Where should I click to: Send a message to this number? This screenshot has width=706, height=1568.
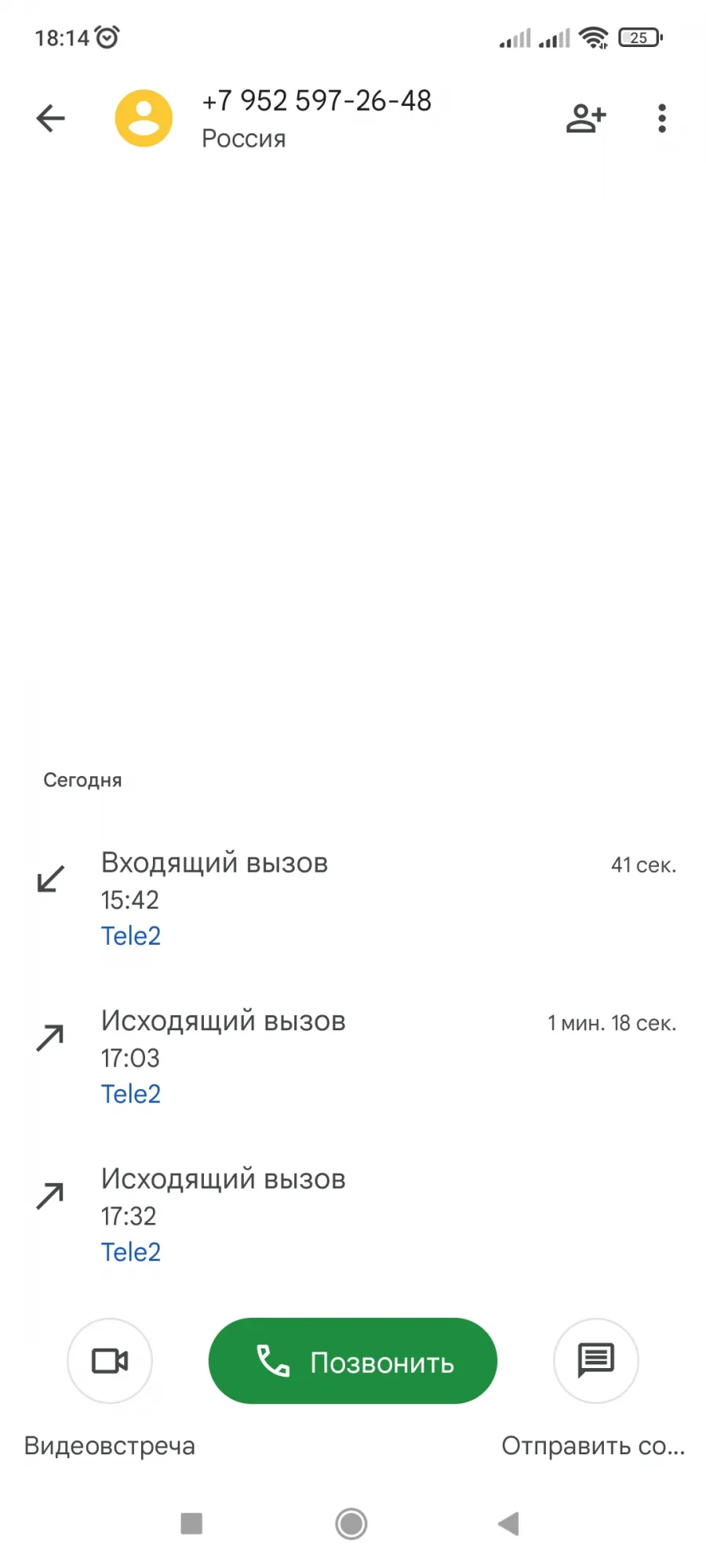[596, 1360]
